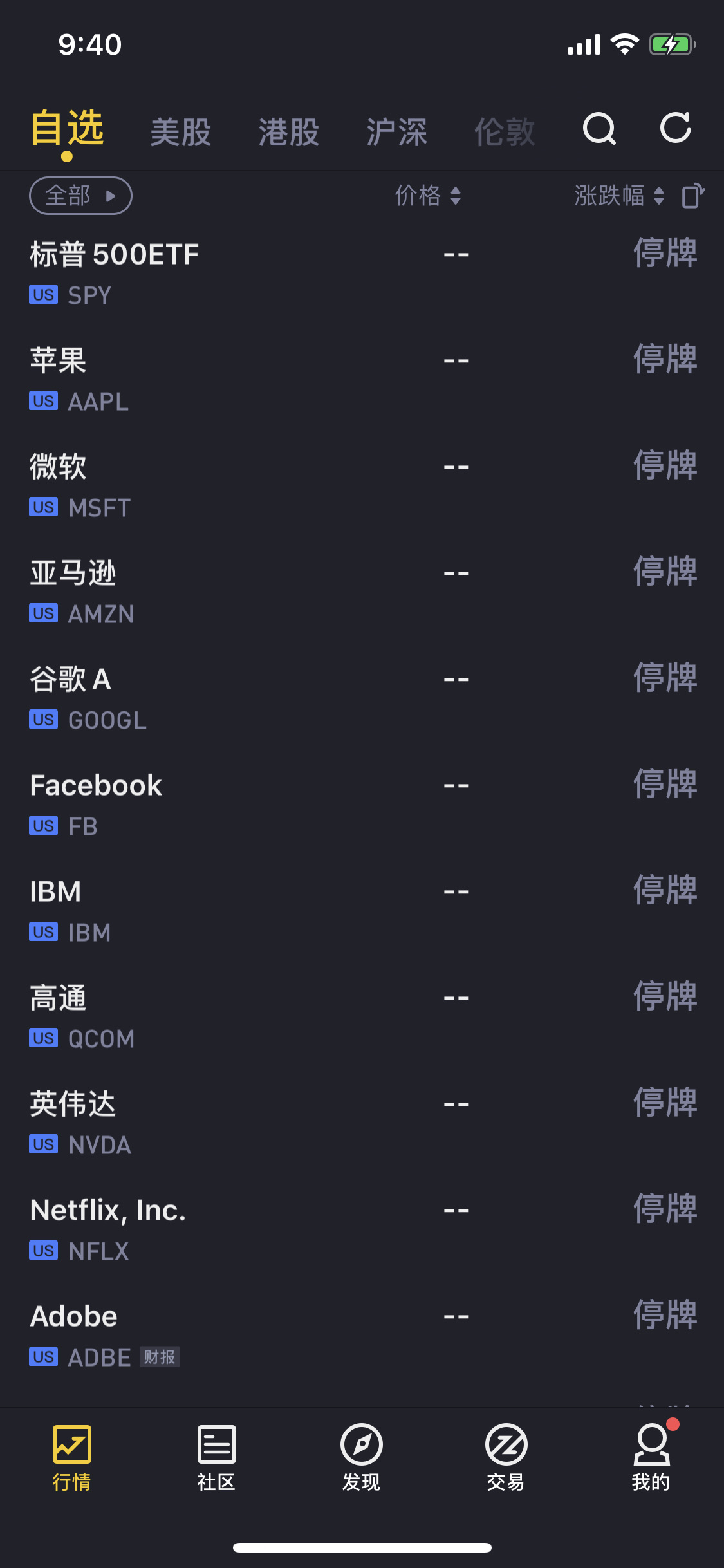The image size is (724, 1568).
Task: Open the 英伟达 NVDA stock
Action: tap(362, 1123)
